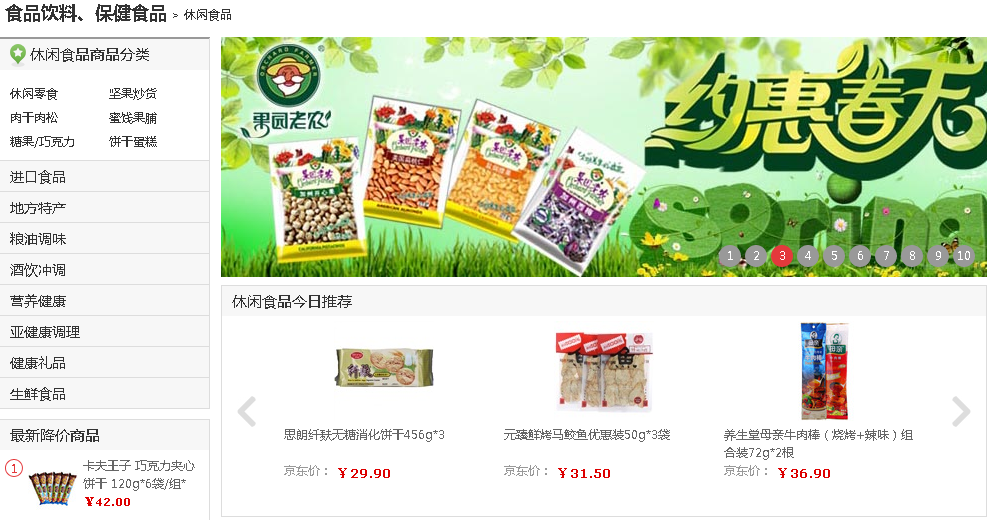
Task: Open the 进口食品 menu row
Action: tap(38, 177)
